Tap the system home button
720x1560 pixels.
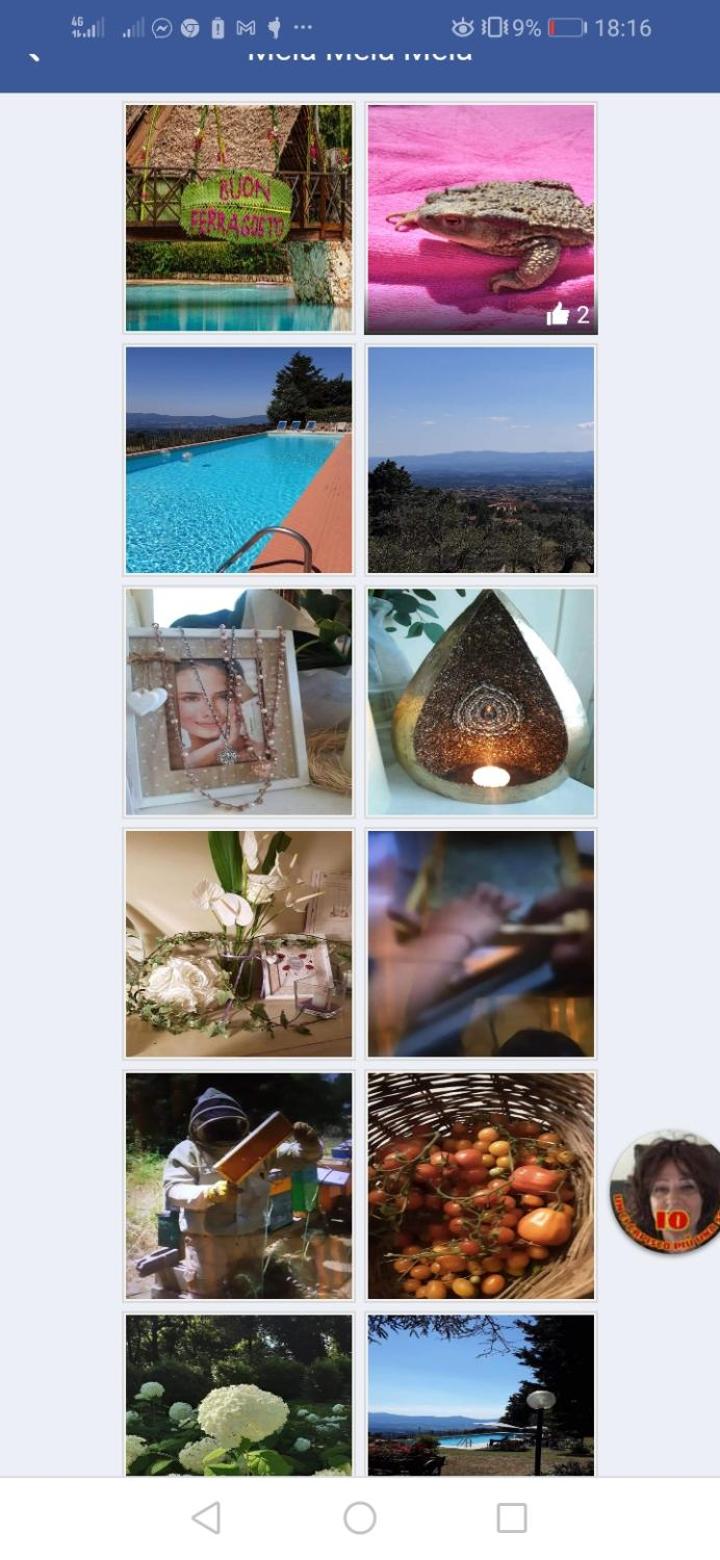pos(360,1518)
